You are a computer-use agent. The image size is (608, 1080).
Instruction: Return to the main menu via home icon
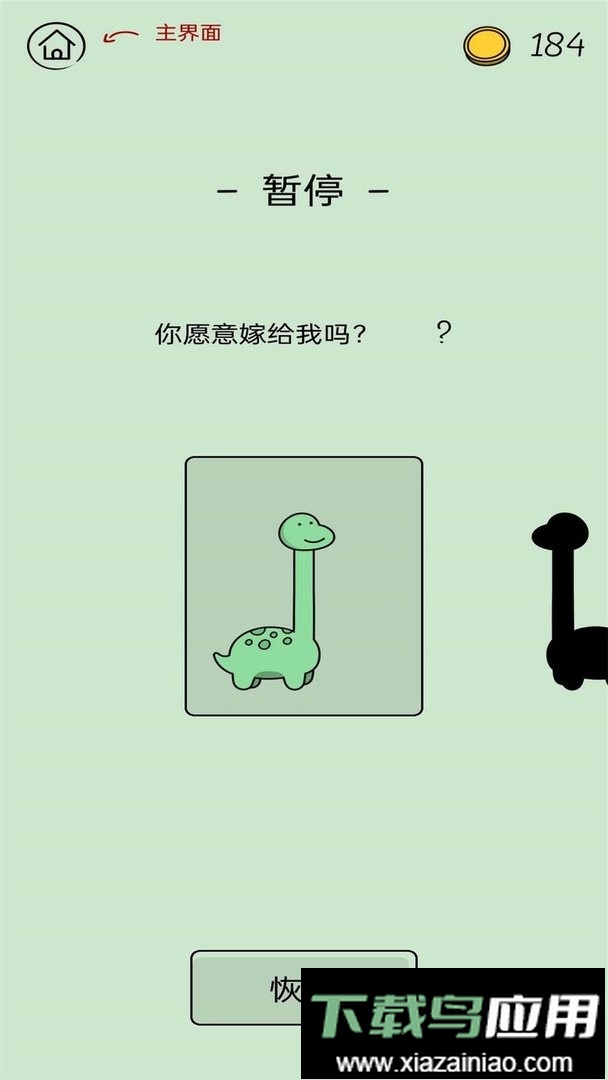point(57,45)
